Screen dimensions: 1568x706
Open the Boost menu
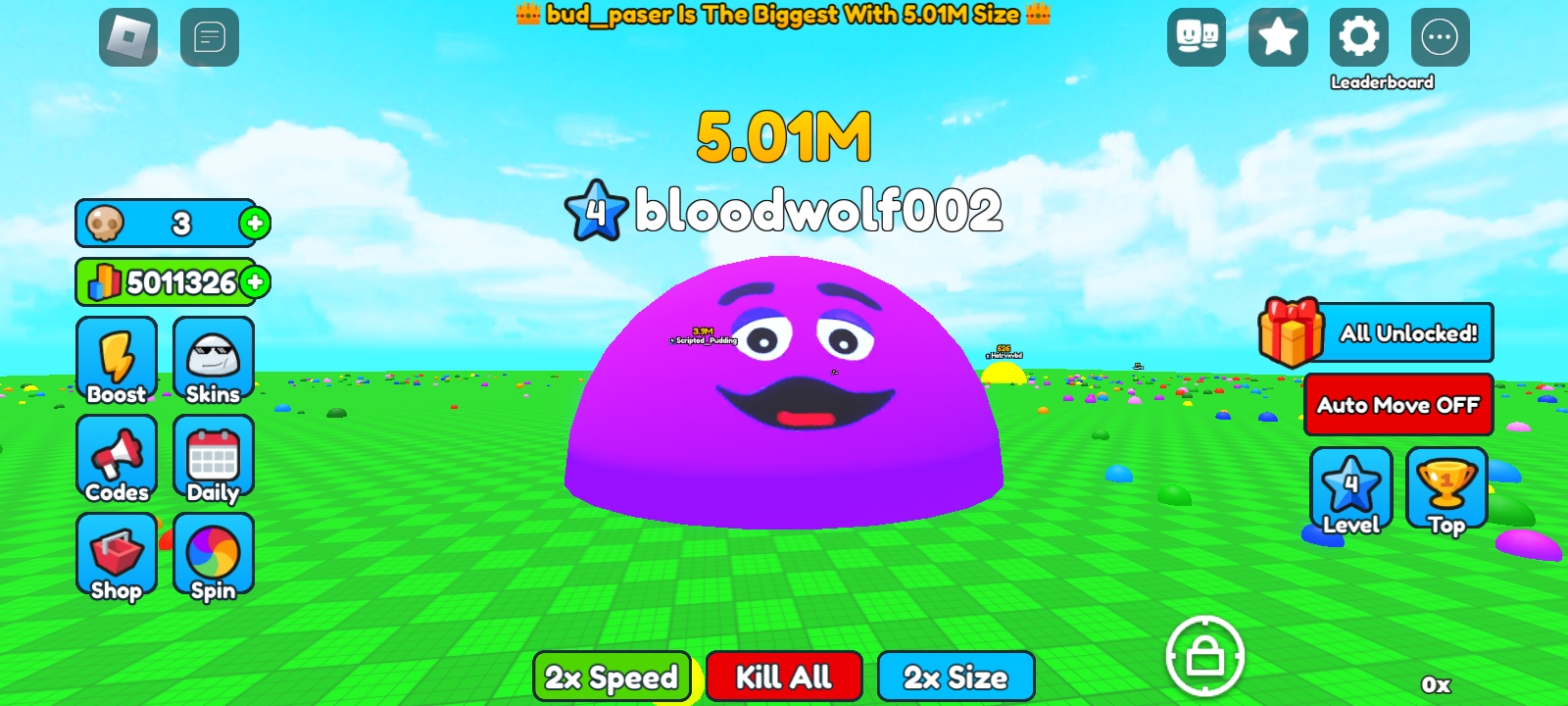click(117, 360)
